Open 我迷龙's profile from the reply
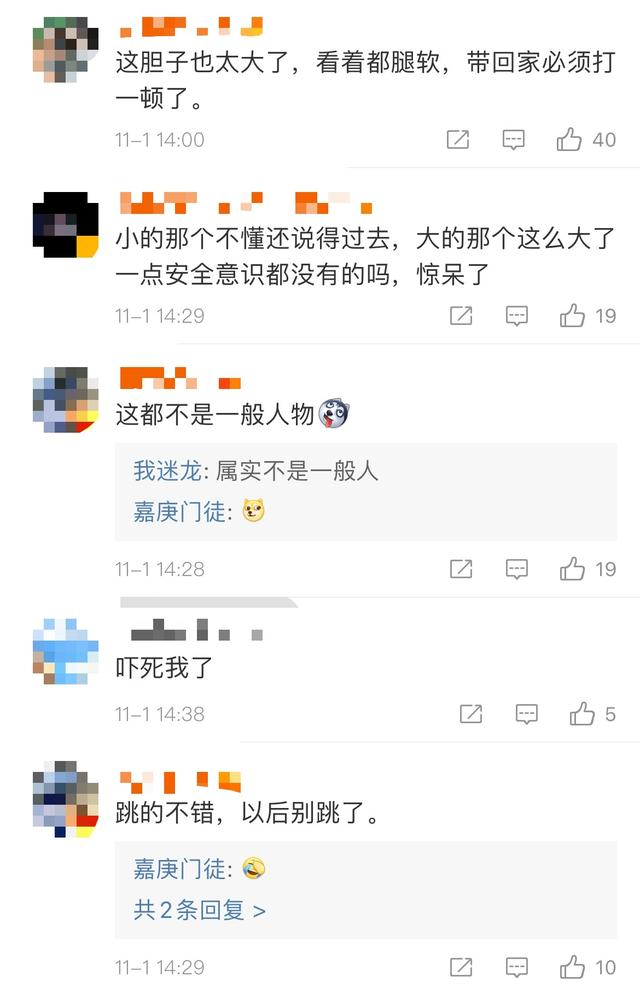The image size is (640, 988). pos(166,471)
